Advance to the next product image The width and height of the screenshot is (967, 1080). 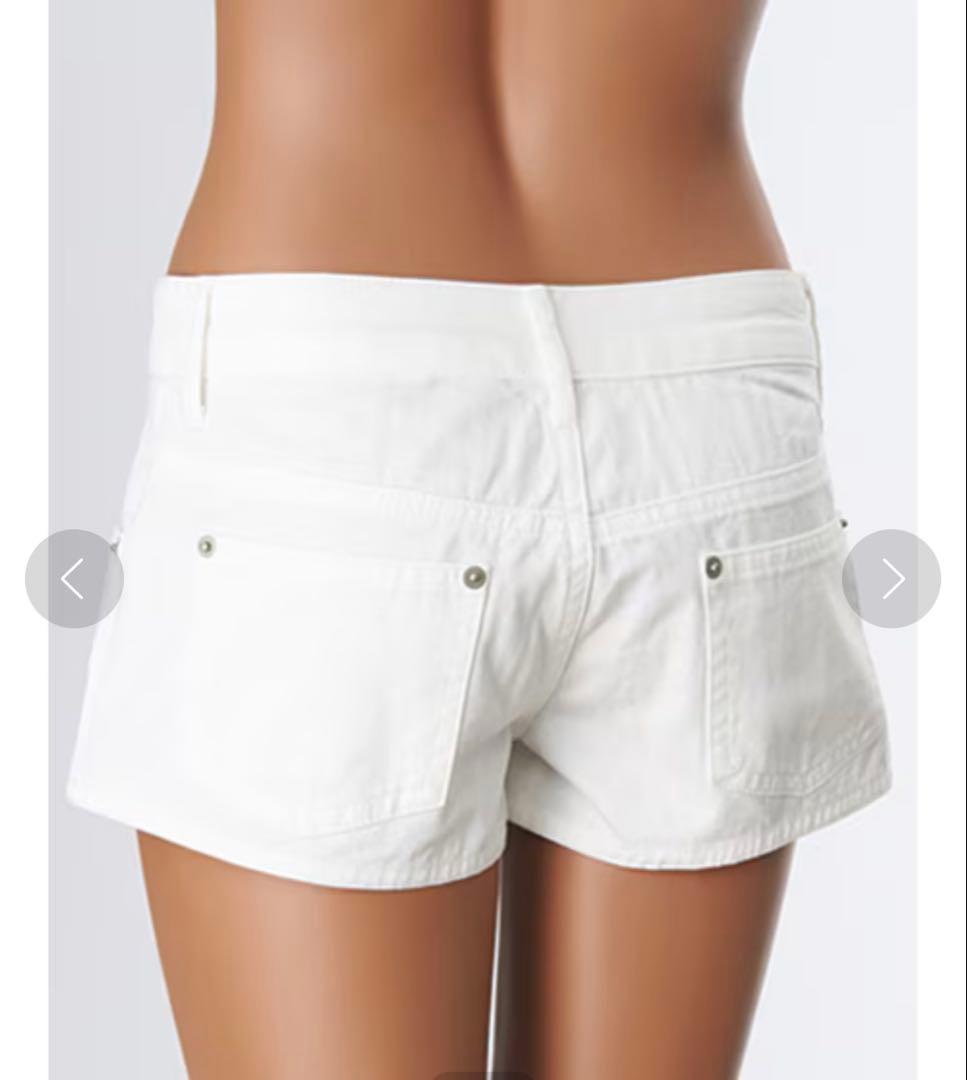click(891, 579)
